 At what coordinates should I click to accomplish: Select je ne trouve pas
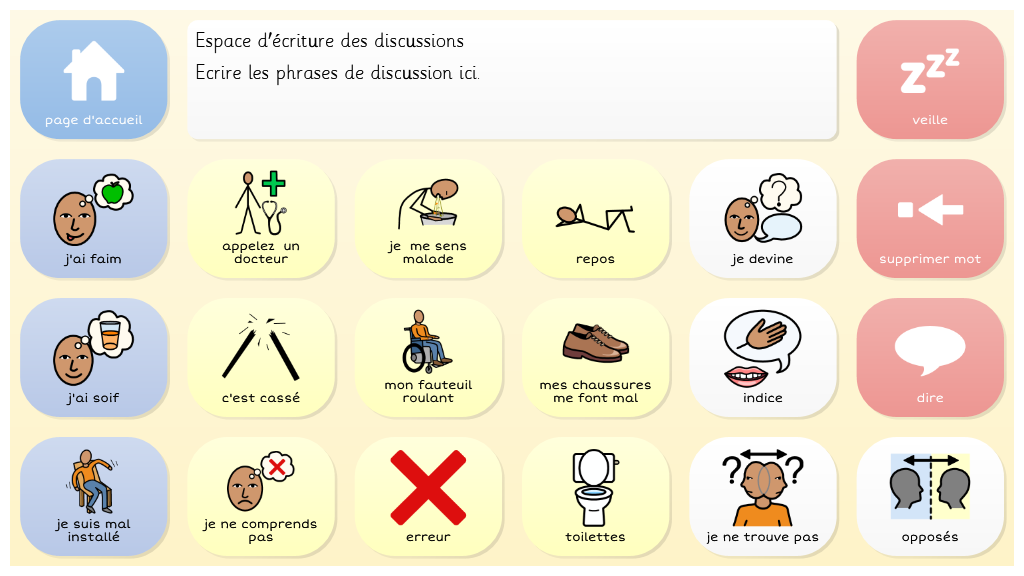[762, 496]
